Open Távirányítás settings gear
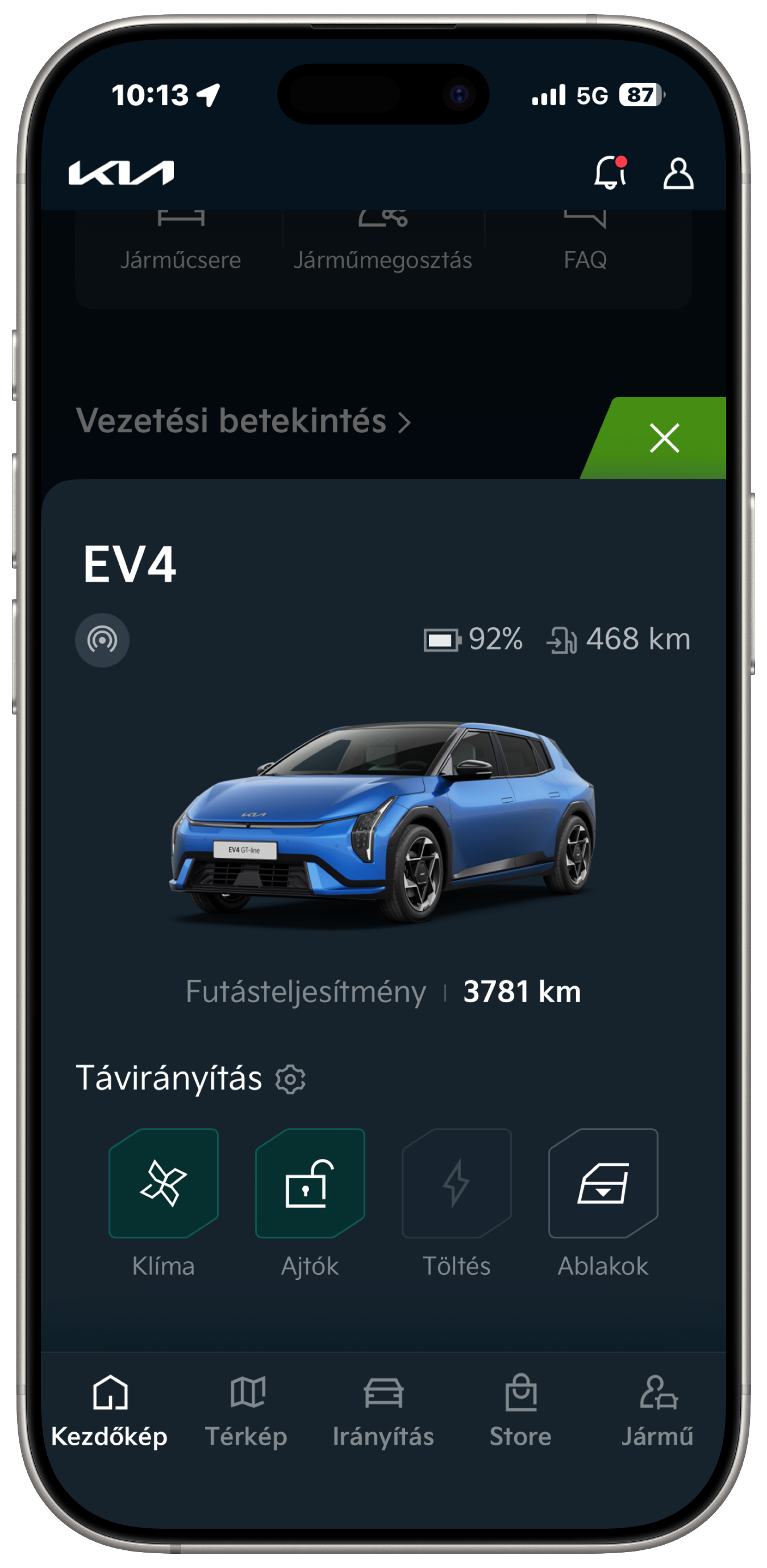This screenshot has height=1568, width=767. tap(290, 1079)
